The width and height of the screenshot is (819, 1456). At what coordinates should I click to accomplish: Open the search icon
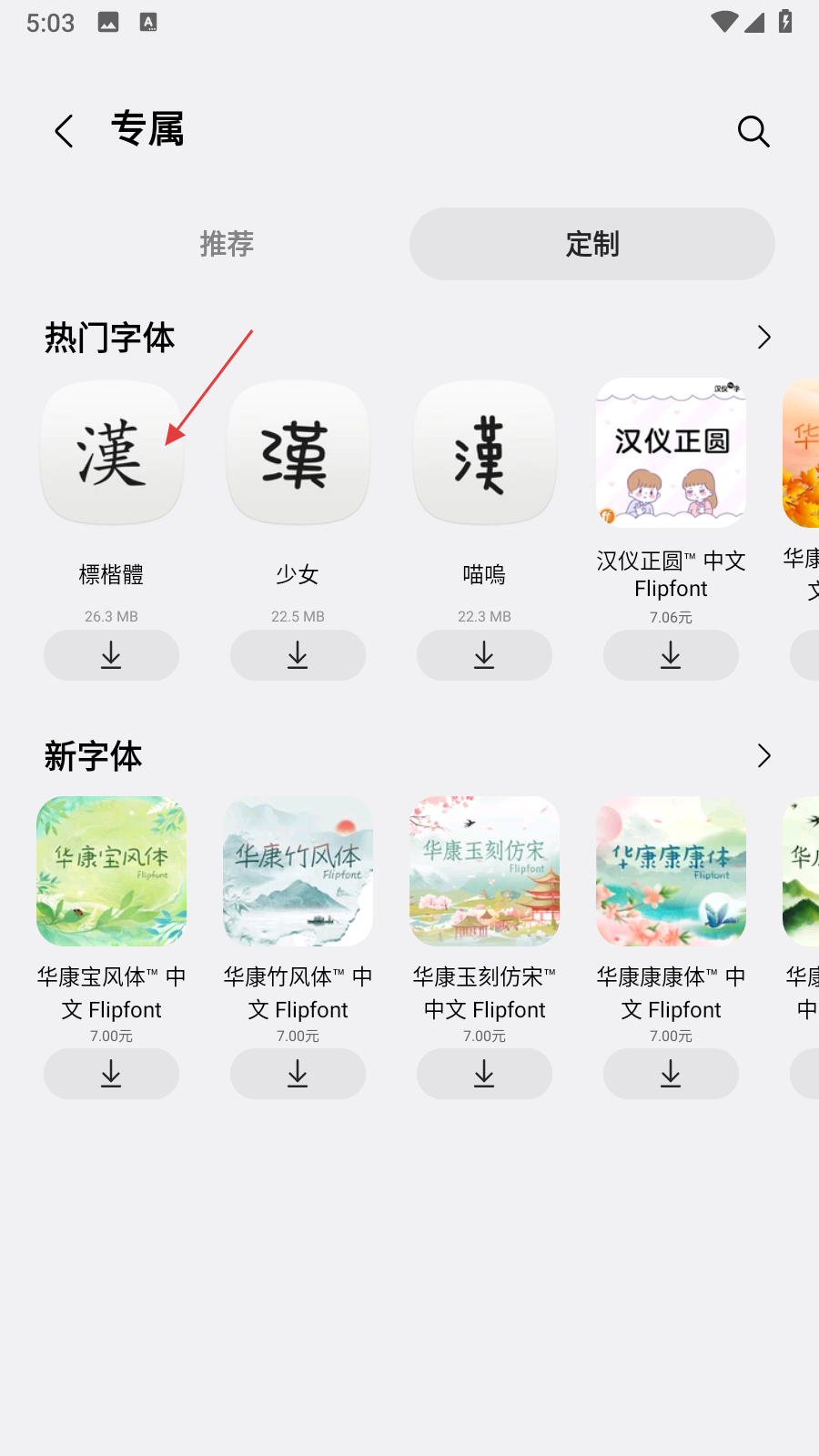tap(753, 132)
